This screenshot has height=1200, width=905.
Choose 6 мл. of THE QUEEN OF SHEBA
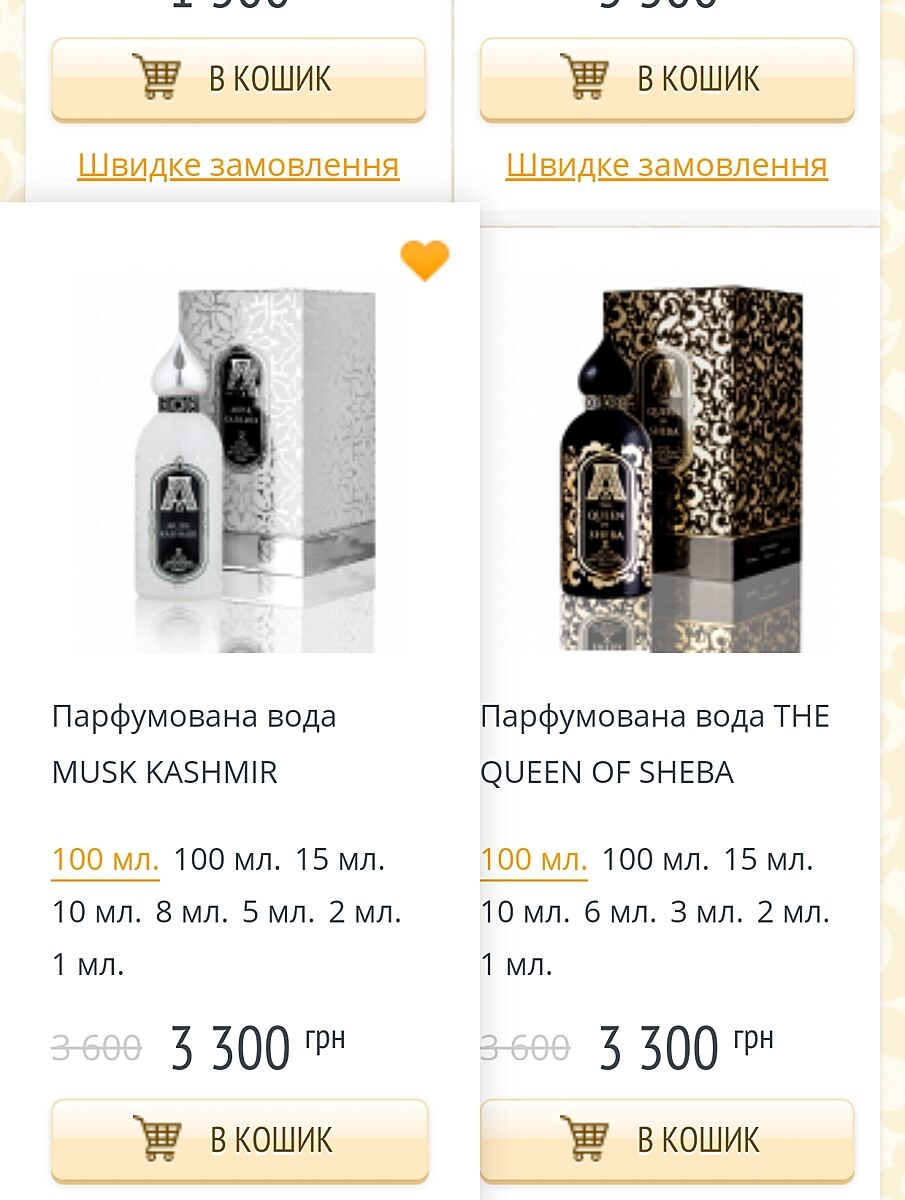tap(620, 912)
